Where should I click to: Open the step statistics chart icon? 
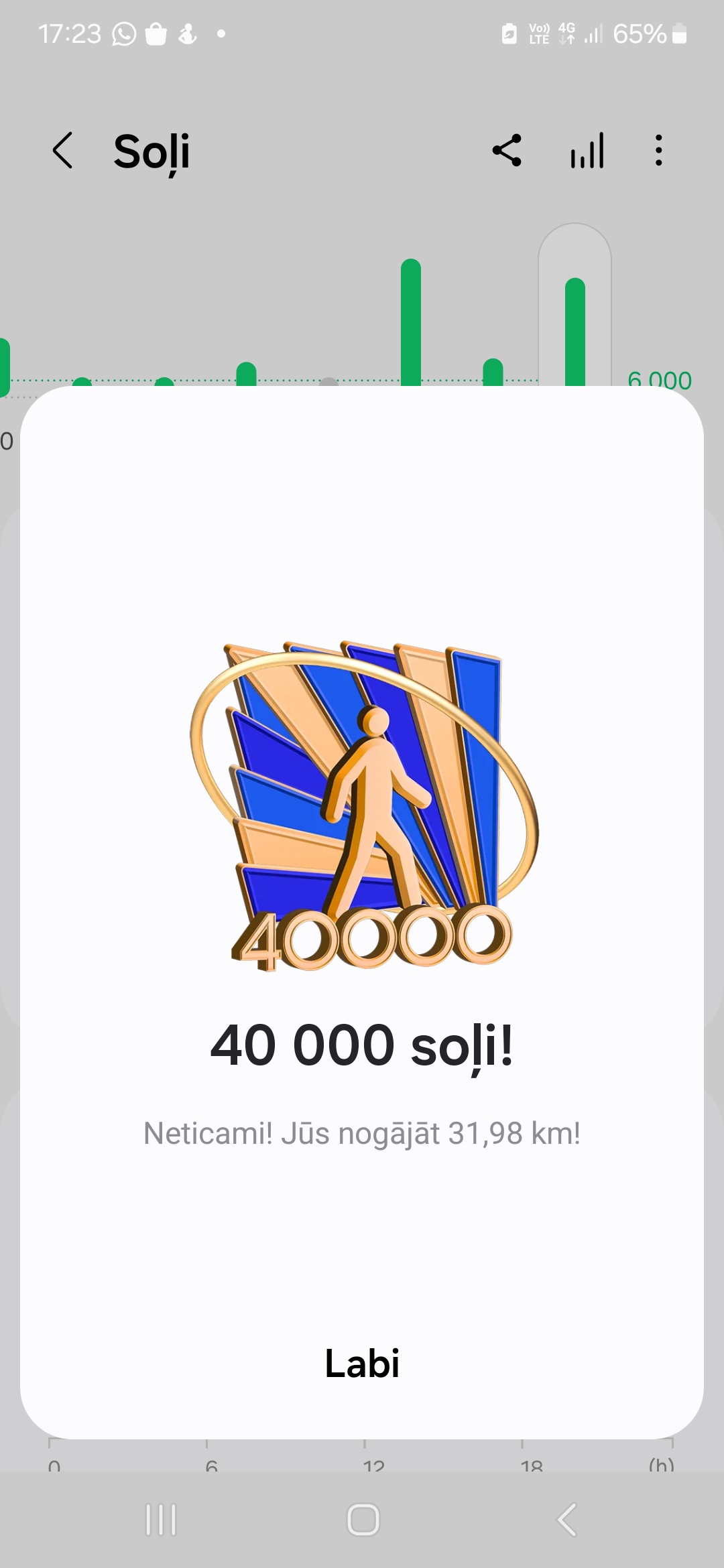(x=587, y=150)
